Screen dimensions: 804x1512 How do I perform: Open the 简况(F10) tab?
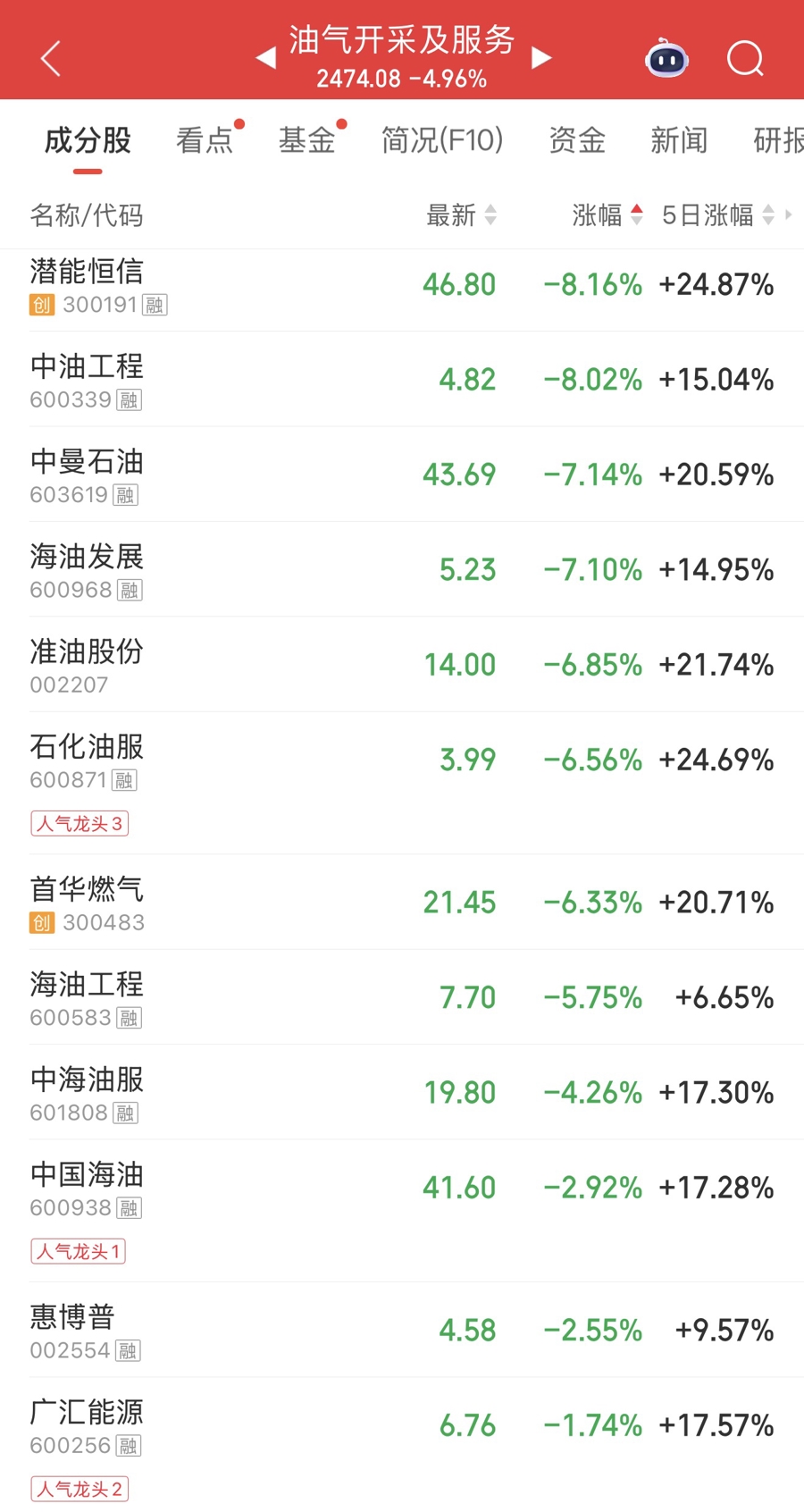coord(442,140)
